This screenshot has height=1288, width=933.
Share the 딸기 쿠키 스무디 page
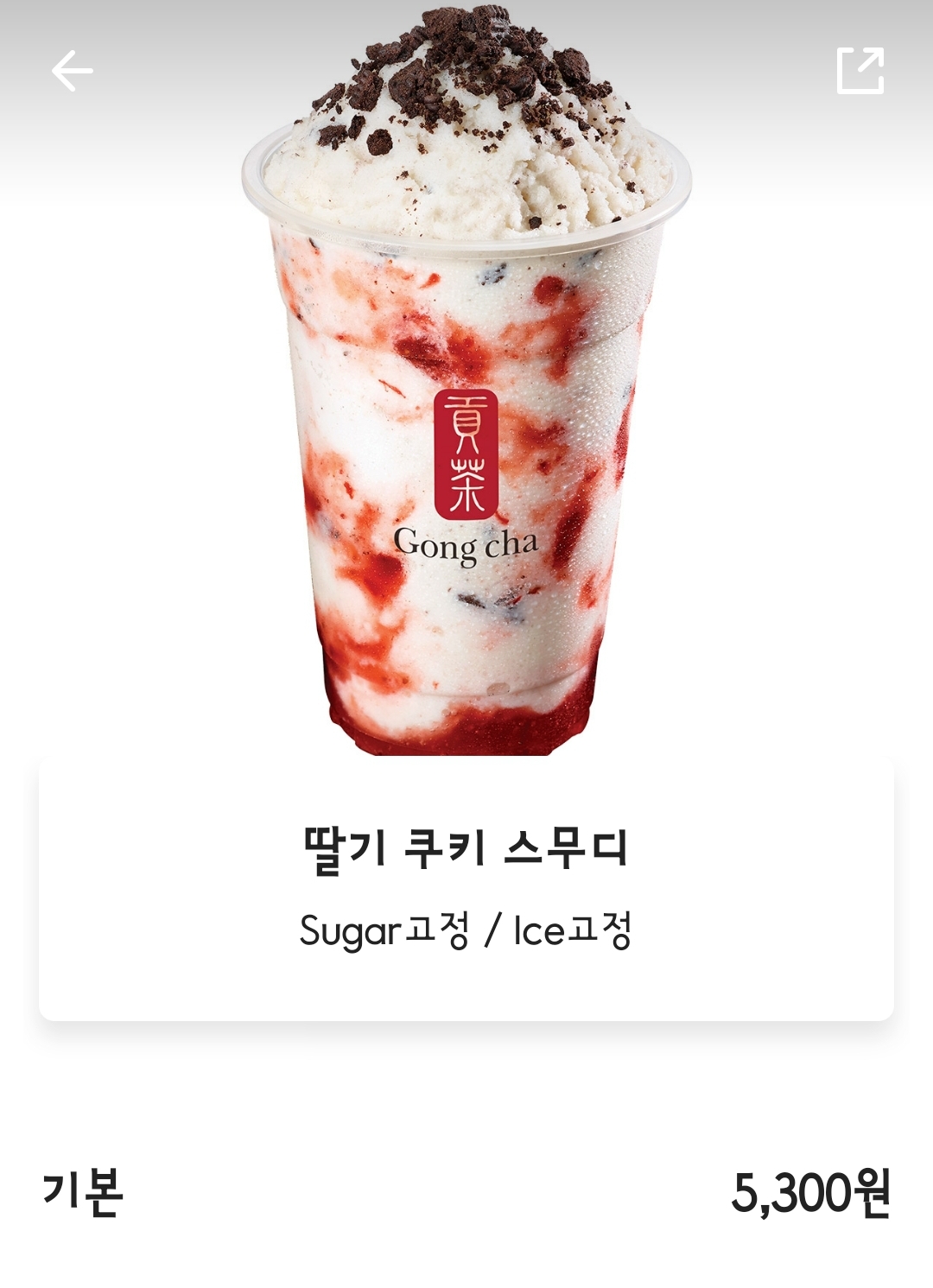[x=860, y=71]
